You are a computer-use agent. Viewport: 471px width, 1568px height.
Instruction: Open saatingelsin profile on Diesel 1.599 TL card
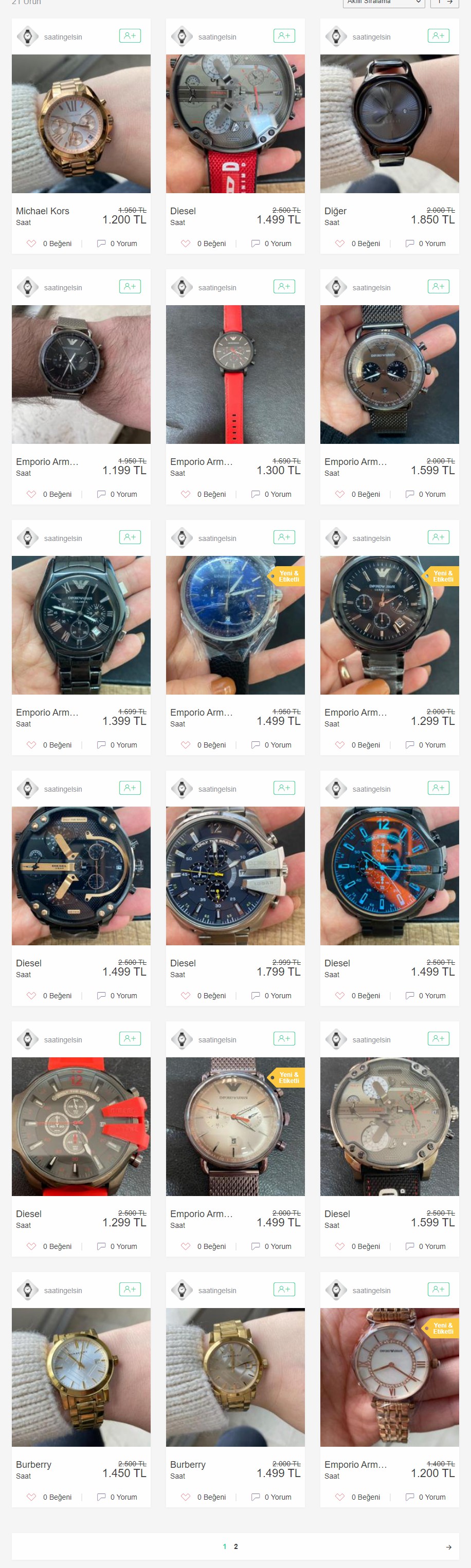tap(371, 1040)
